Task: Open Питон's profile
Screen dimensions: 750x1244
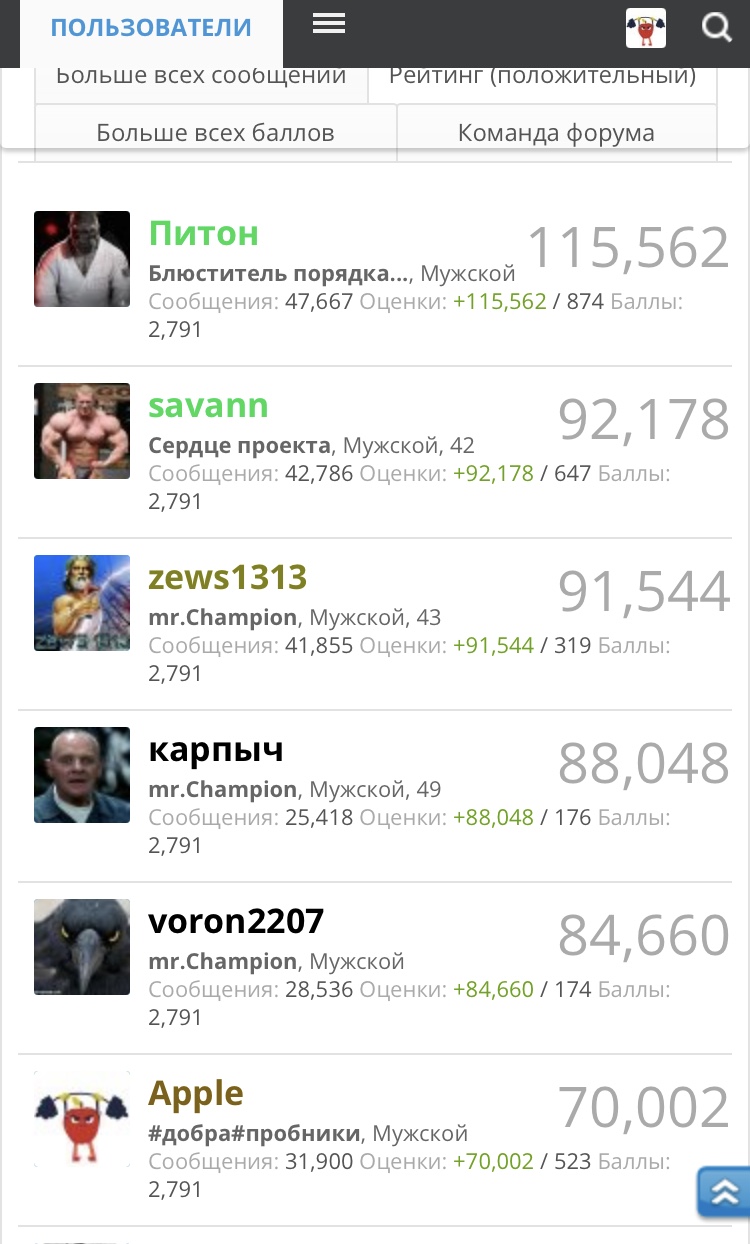Action: (x=204, y=233)
